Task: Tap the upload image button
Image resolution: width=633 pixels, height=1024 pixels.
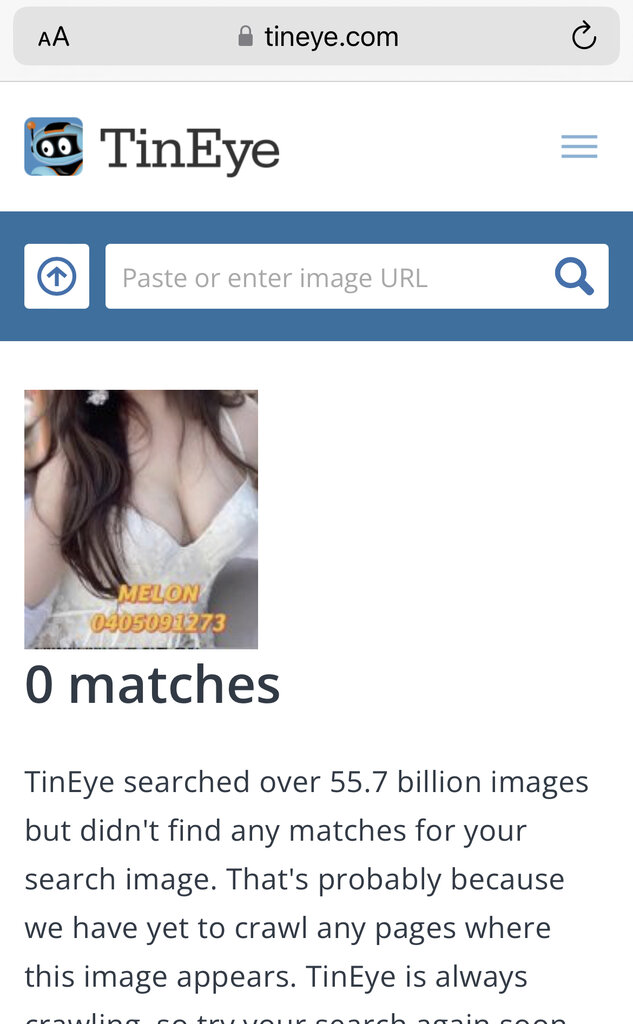Action: coord(57,276)
